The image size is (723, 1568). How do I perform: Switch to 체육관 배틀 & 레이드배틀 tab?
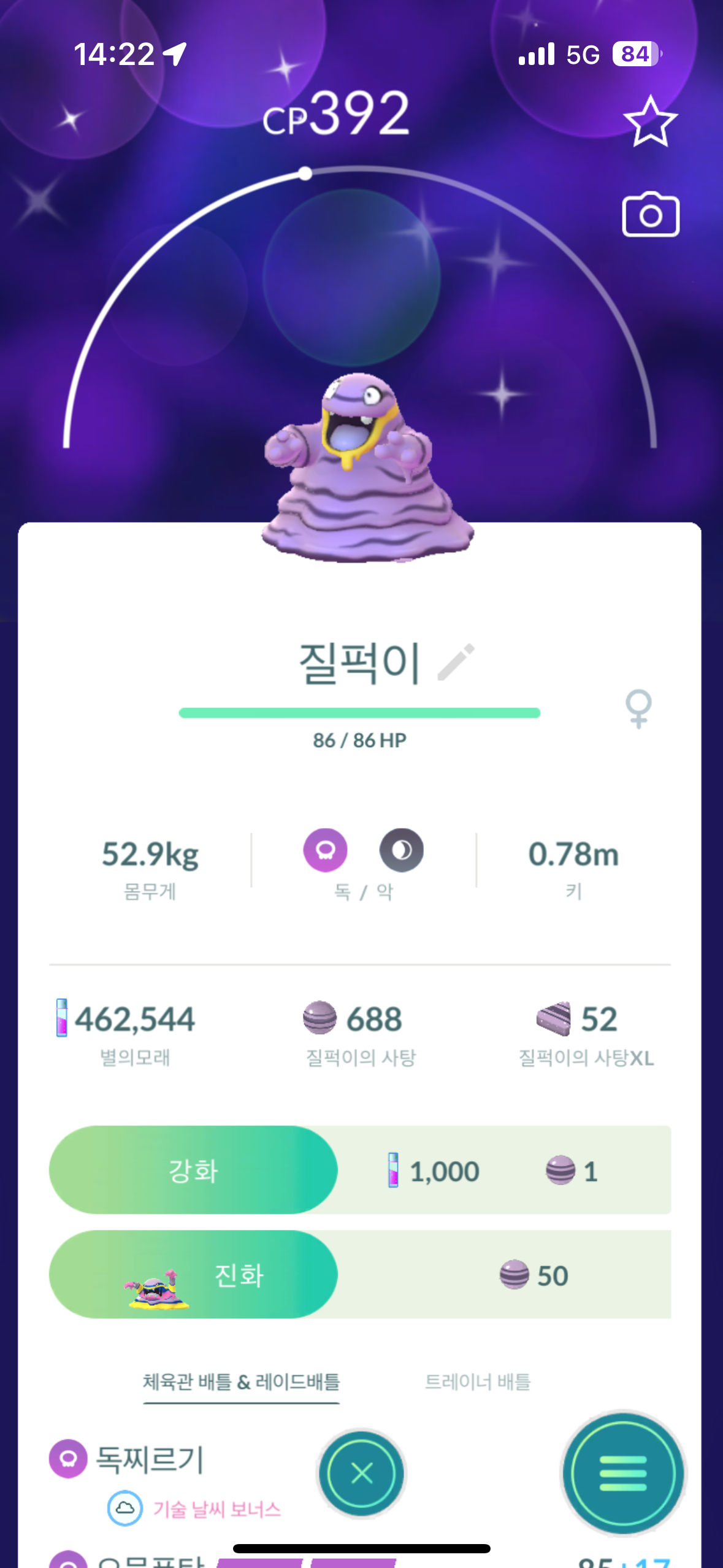click(241, 1382)
